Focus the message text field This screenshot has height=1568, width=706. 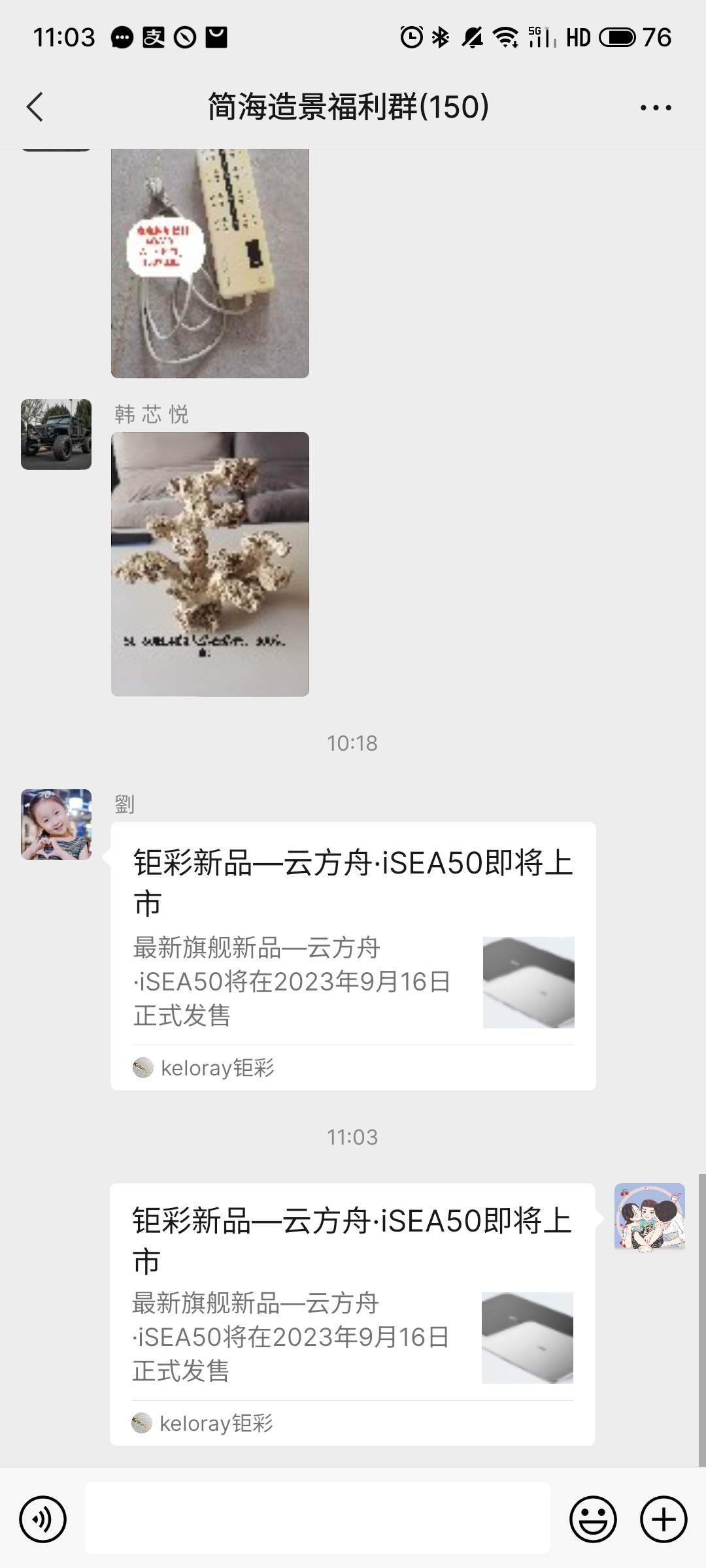tap(318, 1518)
